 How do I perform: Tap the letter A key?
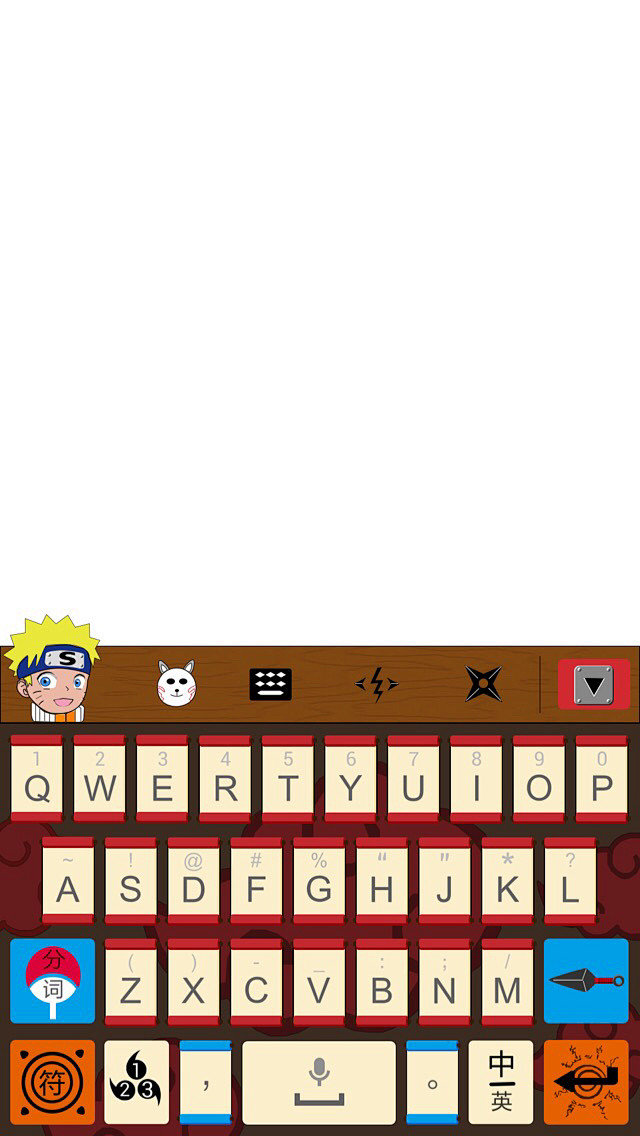pos(68,881)
